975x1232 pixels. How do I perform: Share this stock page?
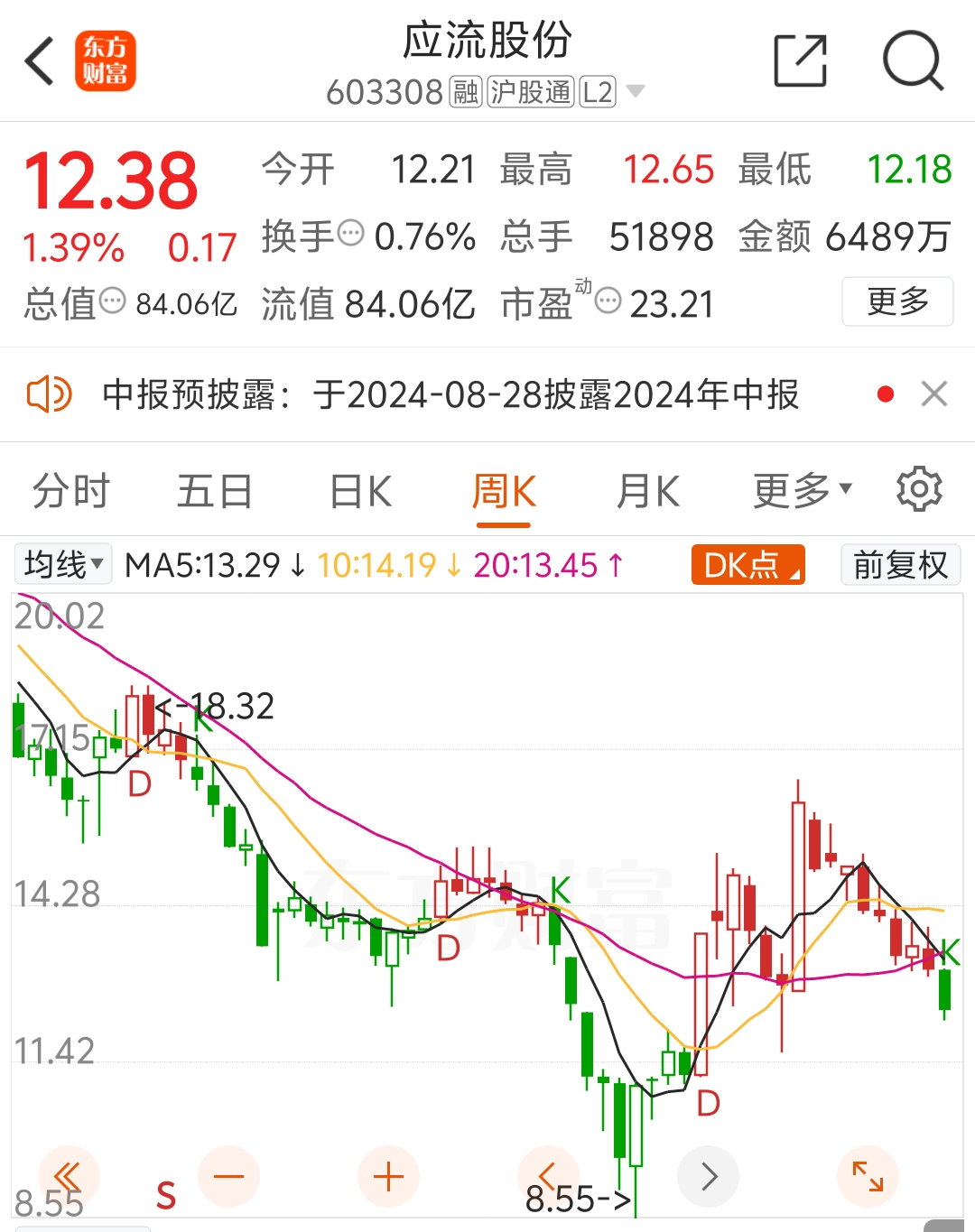coord(801,61)
